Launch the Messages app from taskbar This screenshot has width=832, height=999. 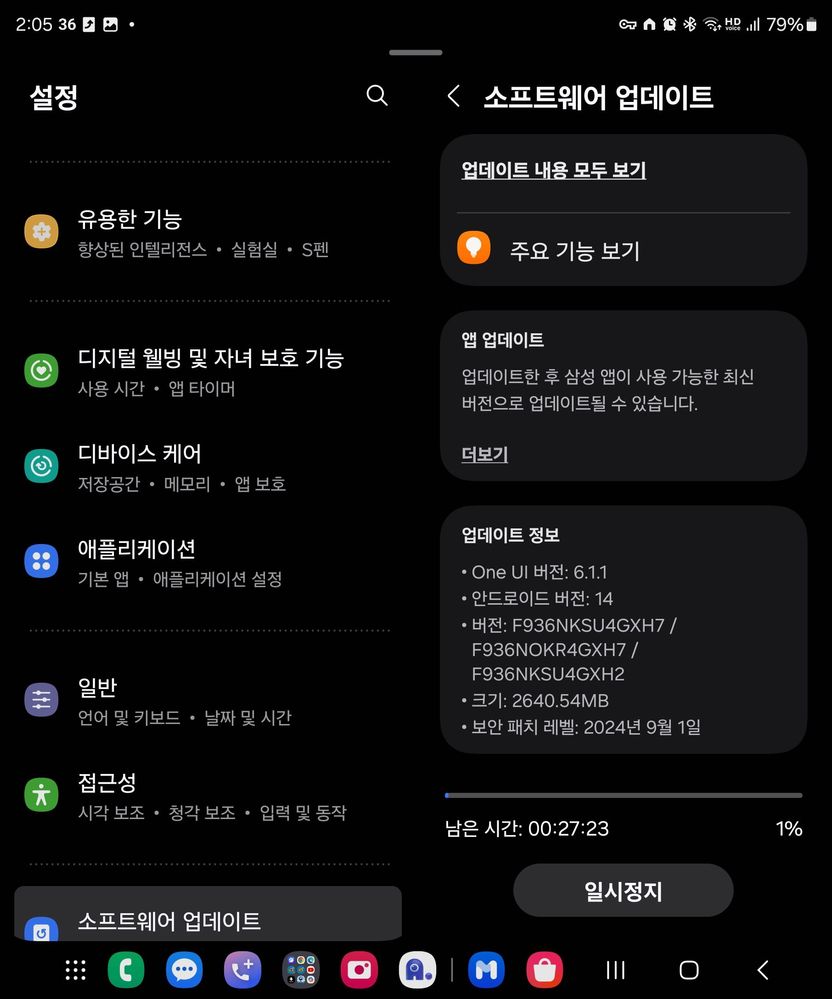(184, 969)
